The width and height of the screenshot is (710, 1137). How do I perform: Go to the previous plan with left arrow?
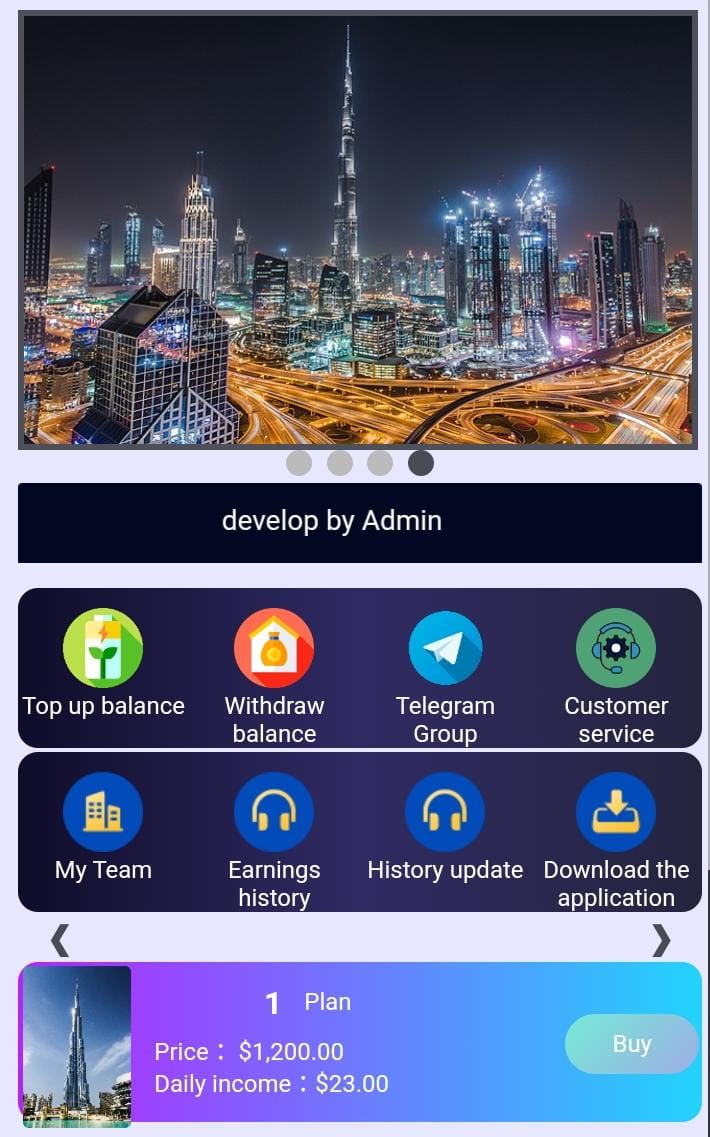(60, 939)
